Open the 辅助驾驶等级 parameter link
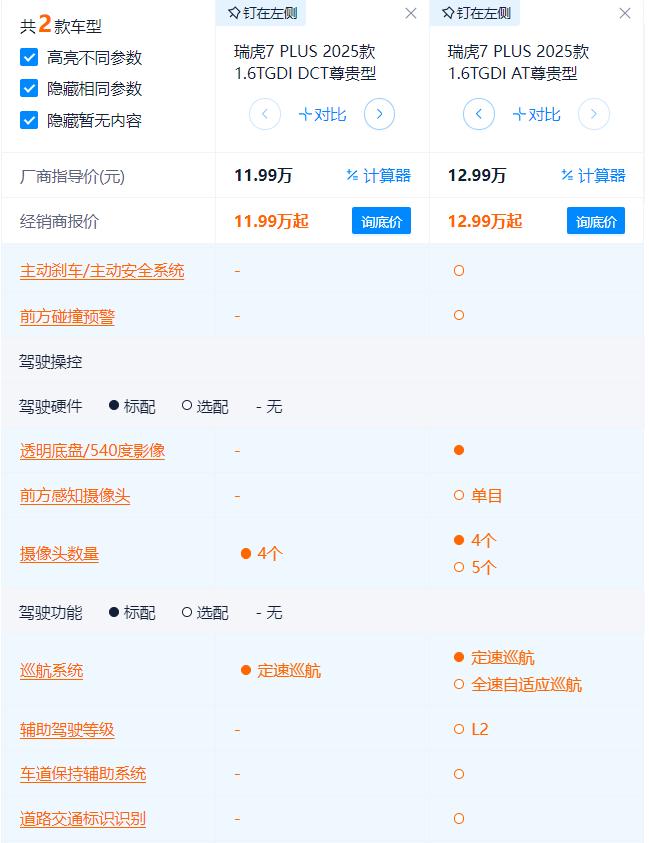 (x=67, y=730)
